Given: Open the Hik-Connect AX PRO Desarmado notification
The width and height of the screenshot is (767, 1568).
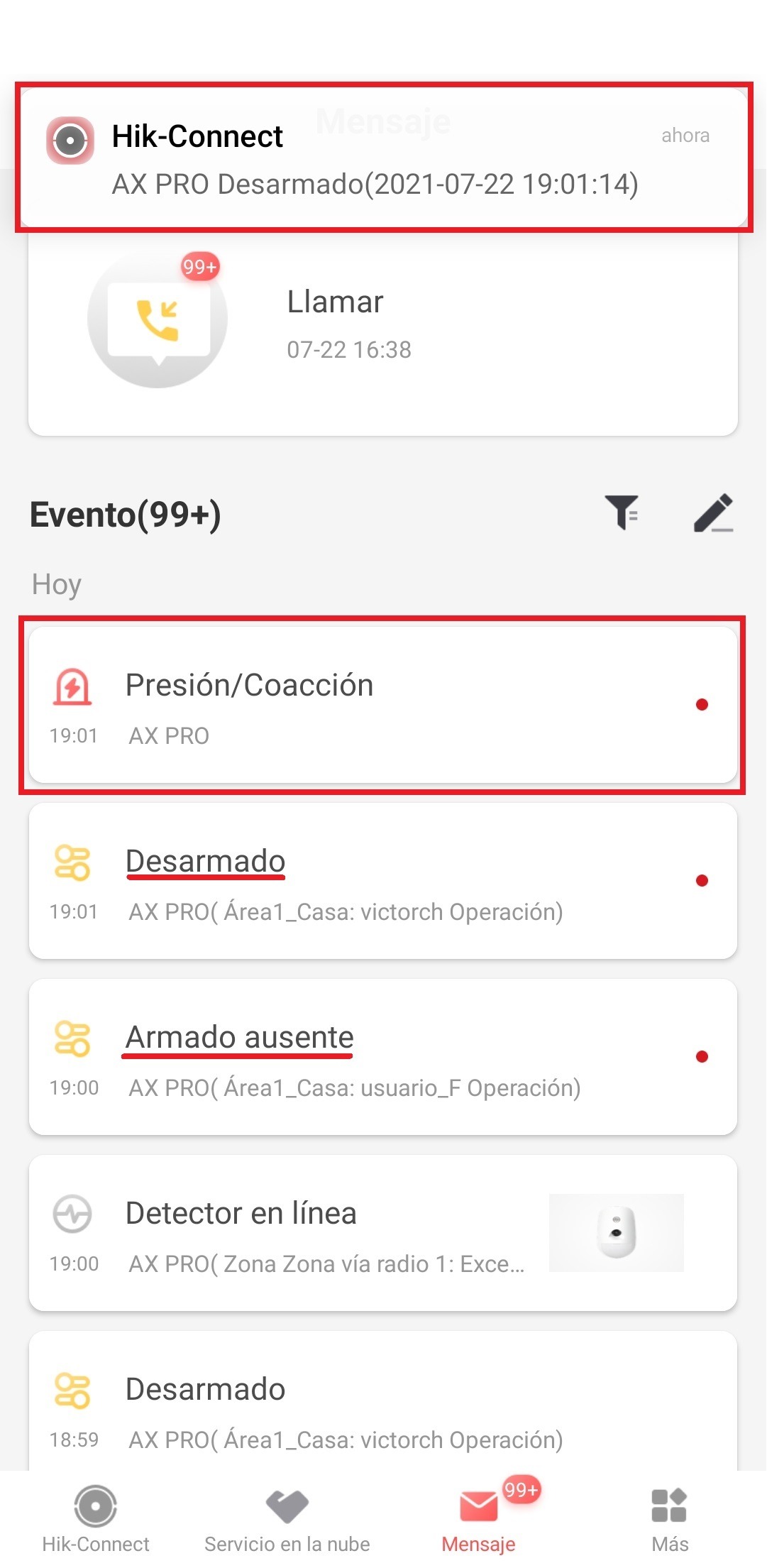Looking at the screenshot, I should [x=383, y=158].
